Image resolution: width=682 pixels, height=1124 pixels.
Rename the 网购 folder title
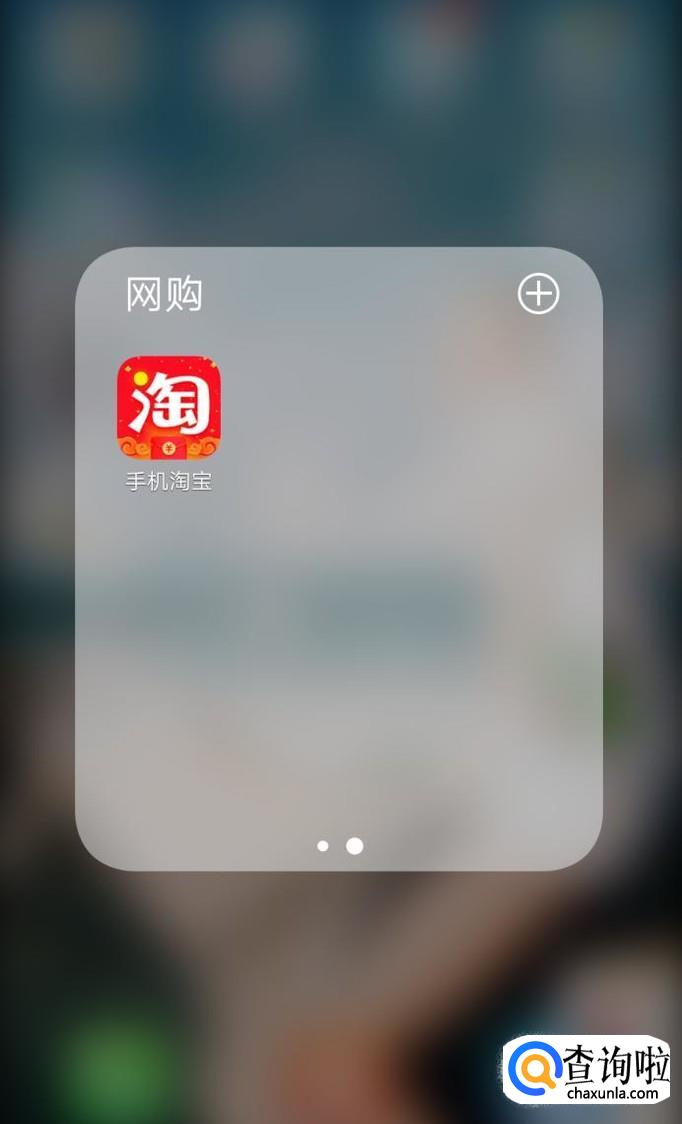pyautogui.click(x=165, y=295)
